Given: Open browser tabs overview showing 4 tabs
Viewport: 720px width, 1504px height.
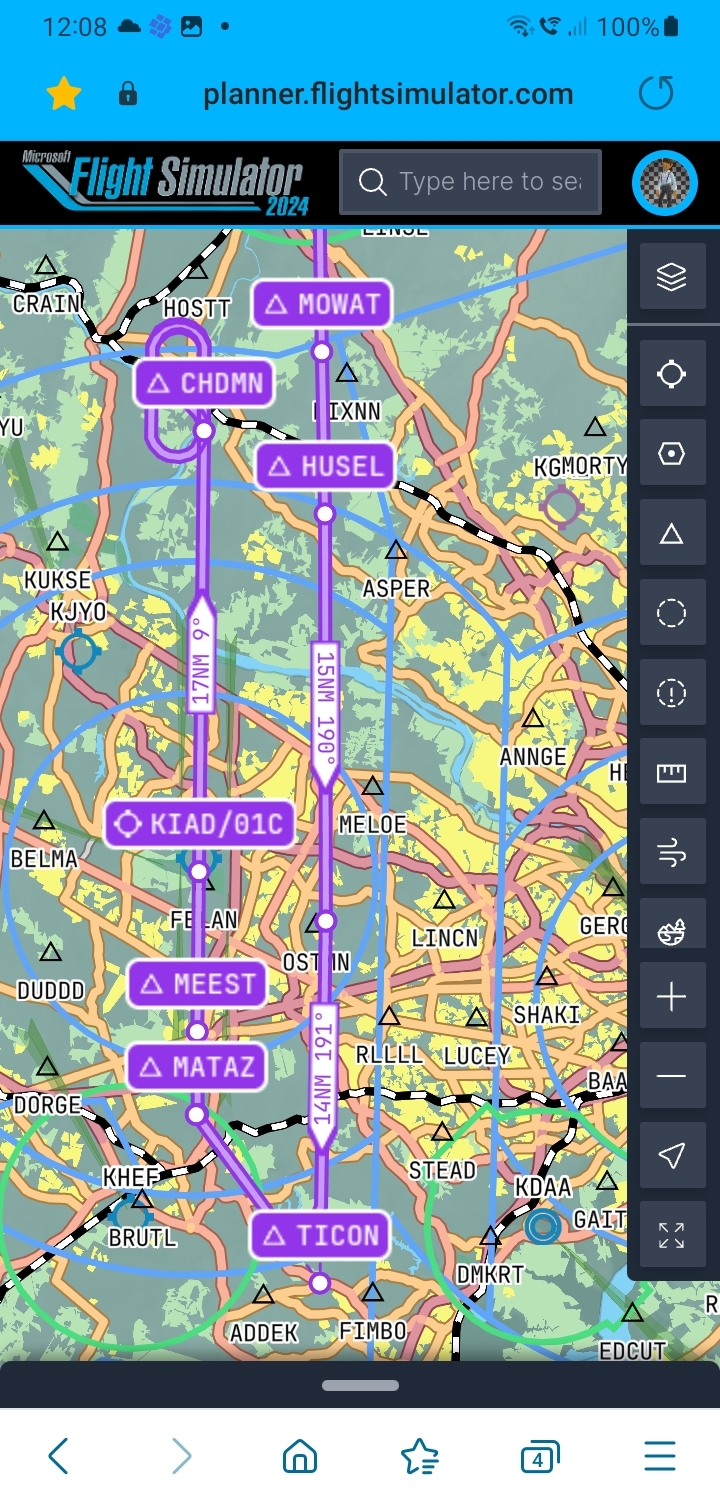Looking at the screenshot, I should point(539,1456).
